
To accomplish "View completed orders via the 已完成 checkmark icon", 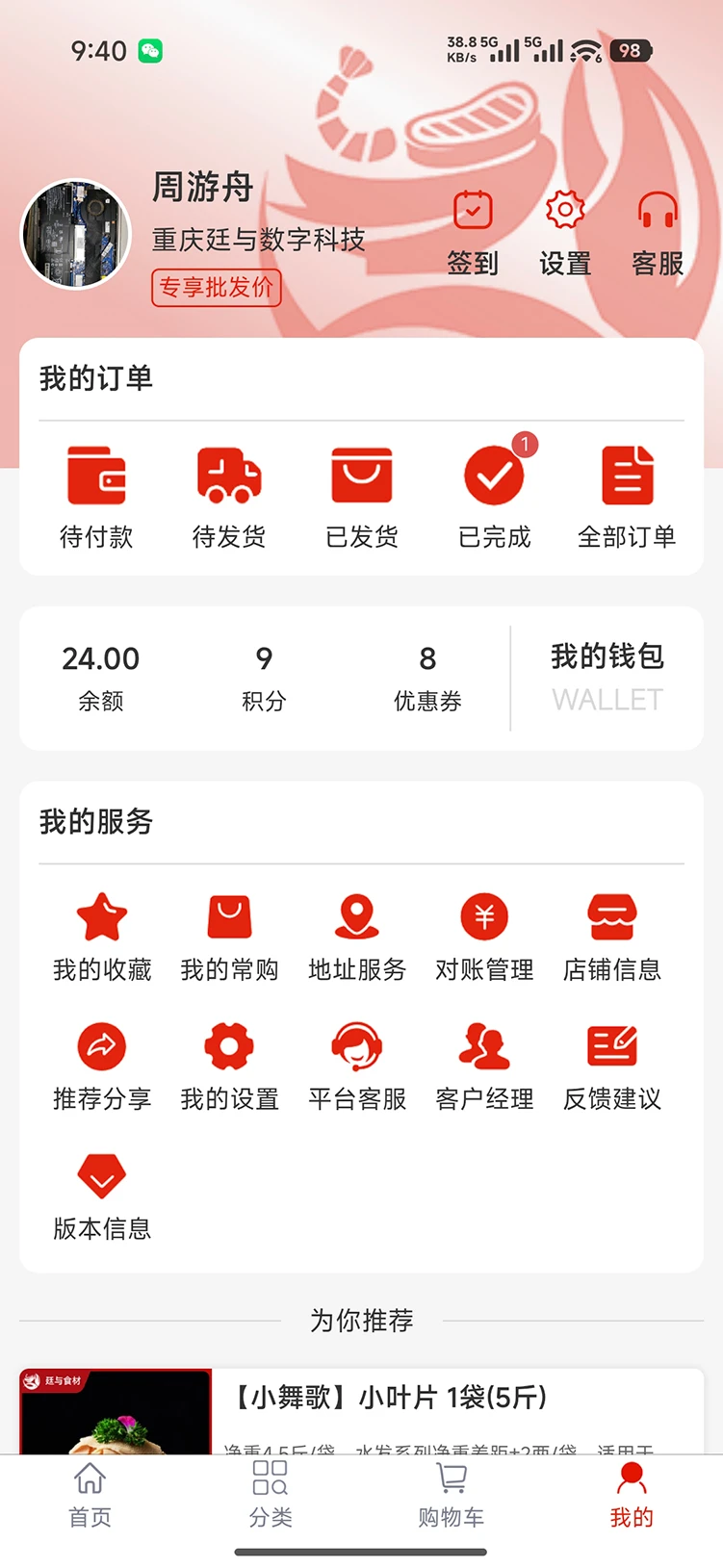I will click(494, 475).
